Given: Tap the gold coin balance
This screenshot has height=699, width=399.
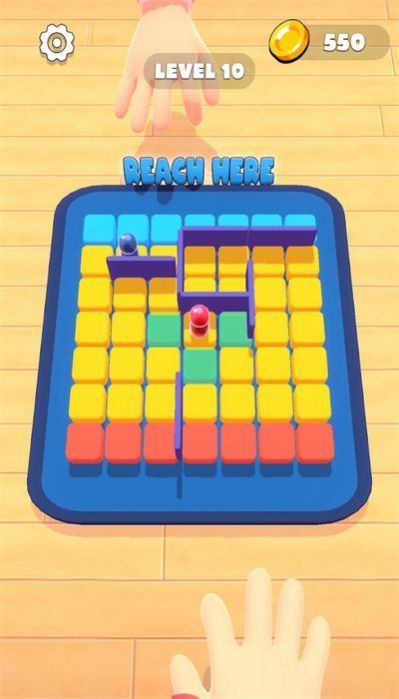Looking at the screenshot, I should [x=329, y=42].
